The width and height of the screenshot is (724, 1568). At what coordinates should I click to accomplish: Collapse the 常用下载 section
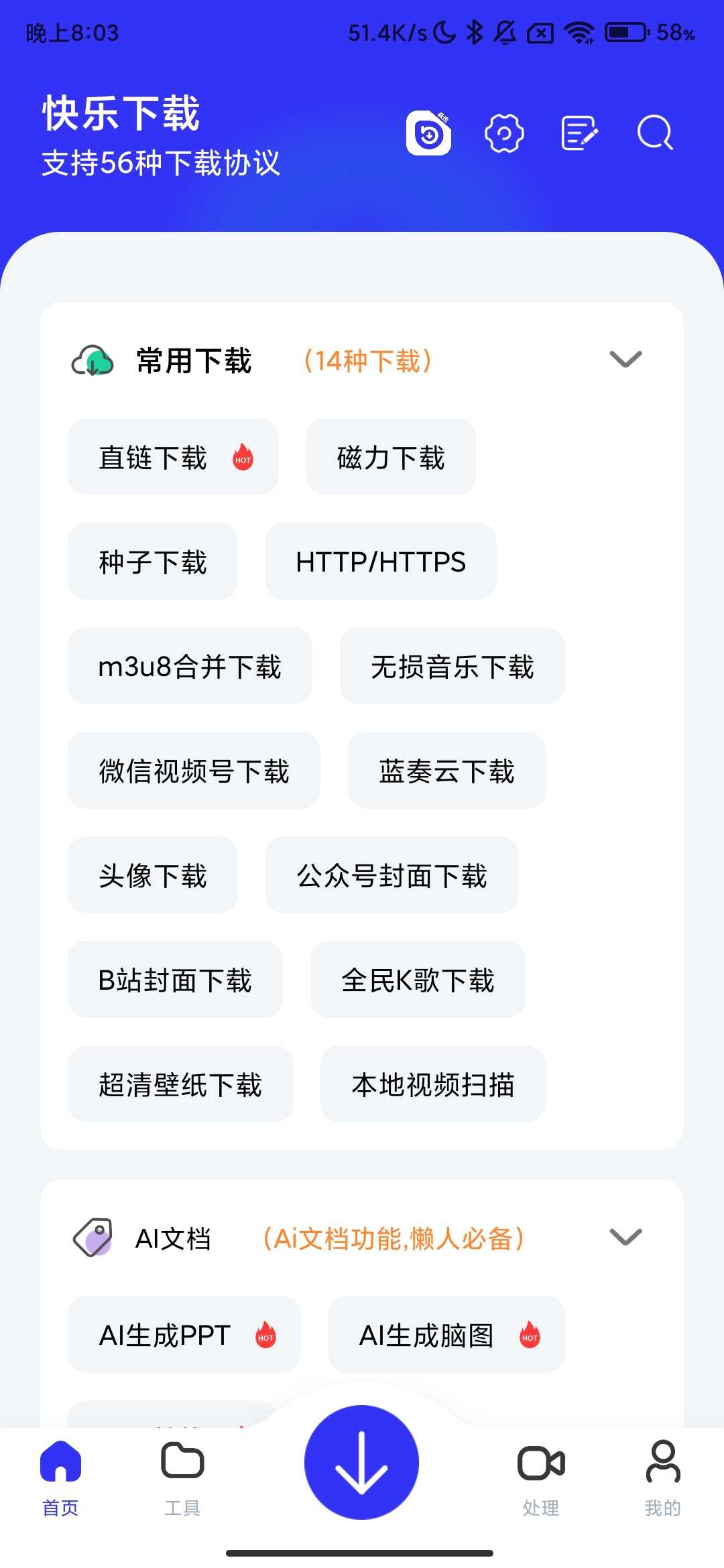(x=625, y=360)
